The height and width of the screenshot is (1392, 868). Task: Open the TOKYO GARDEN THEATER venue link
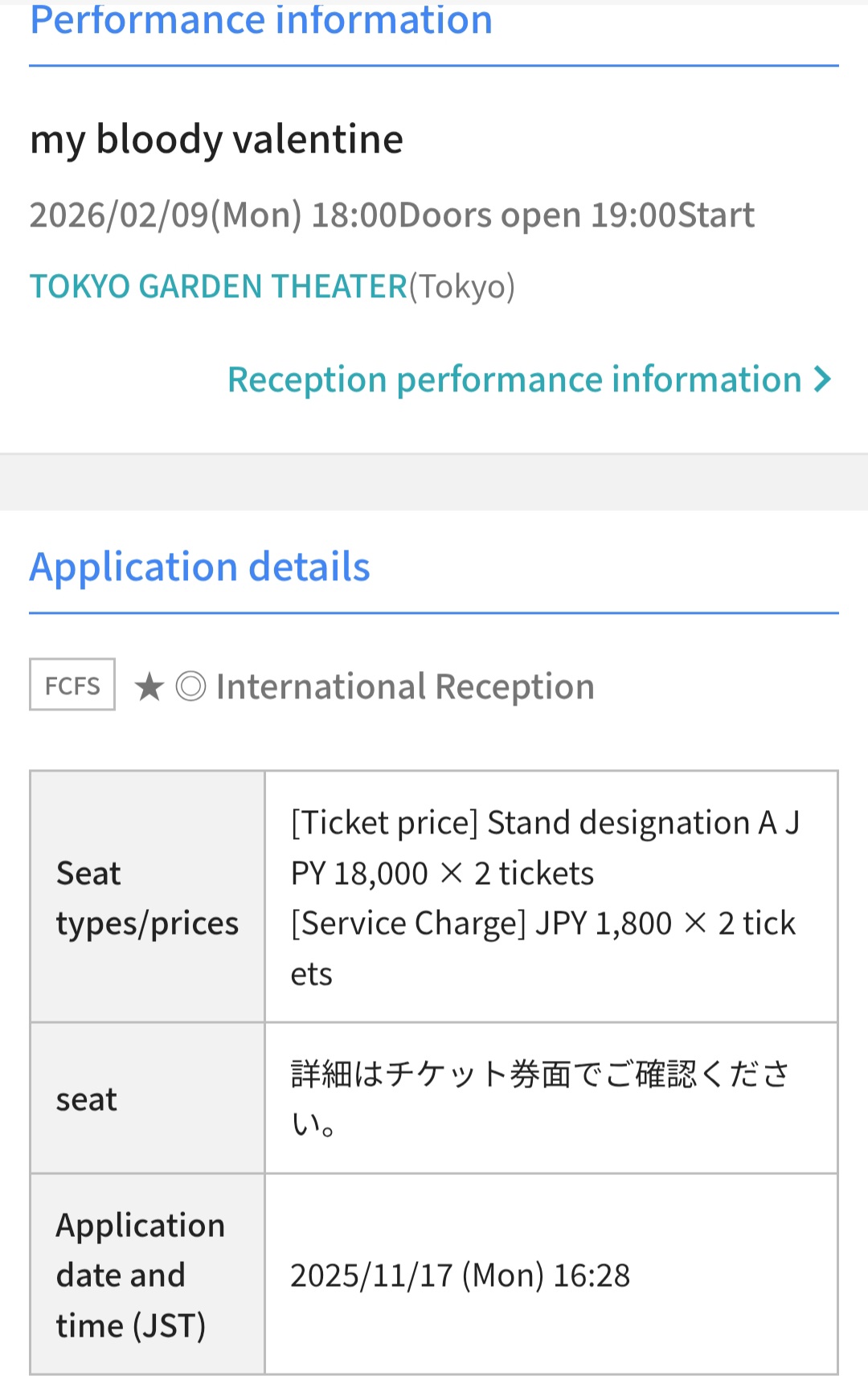coord(219,287)
